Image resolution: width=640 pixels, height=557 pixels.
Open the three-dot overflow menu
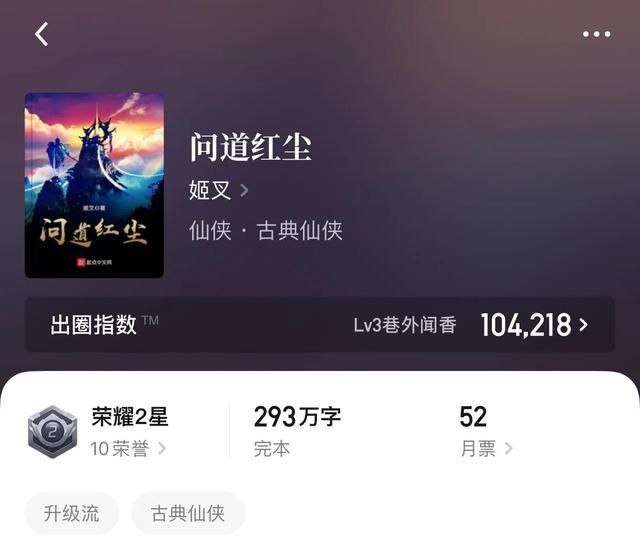coord(596,34)
